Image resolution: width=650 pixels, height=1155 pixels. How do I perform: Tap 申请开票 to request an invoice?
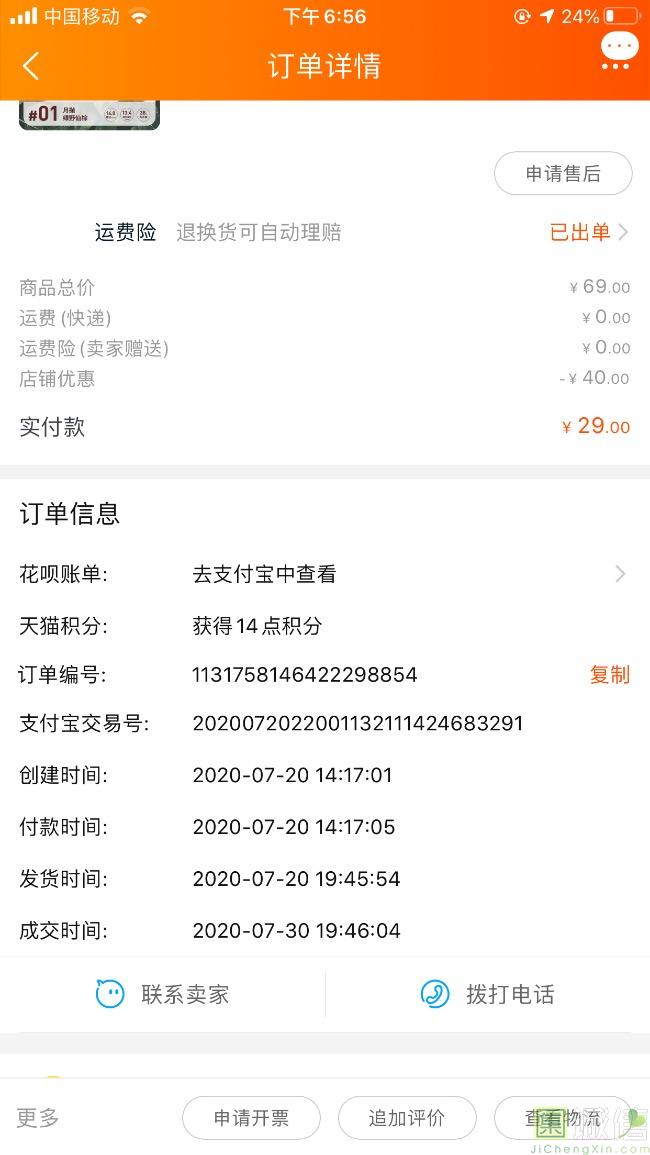pos(251,1118)
